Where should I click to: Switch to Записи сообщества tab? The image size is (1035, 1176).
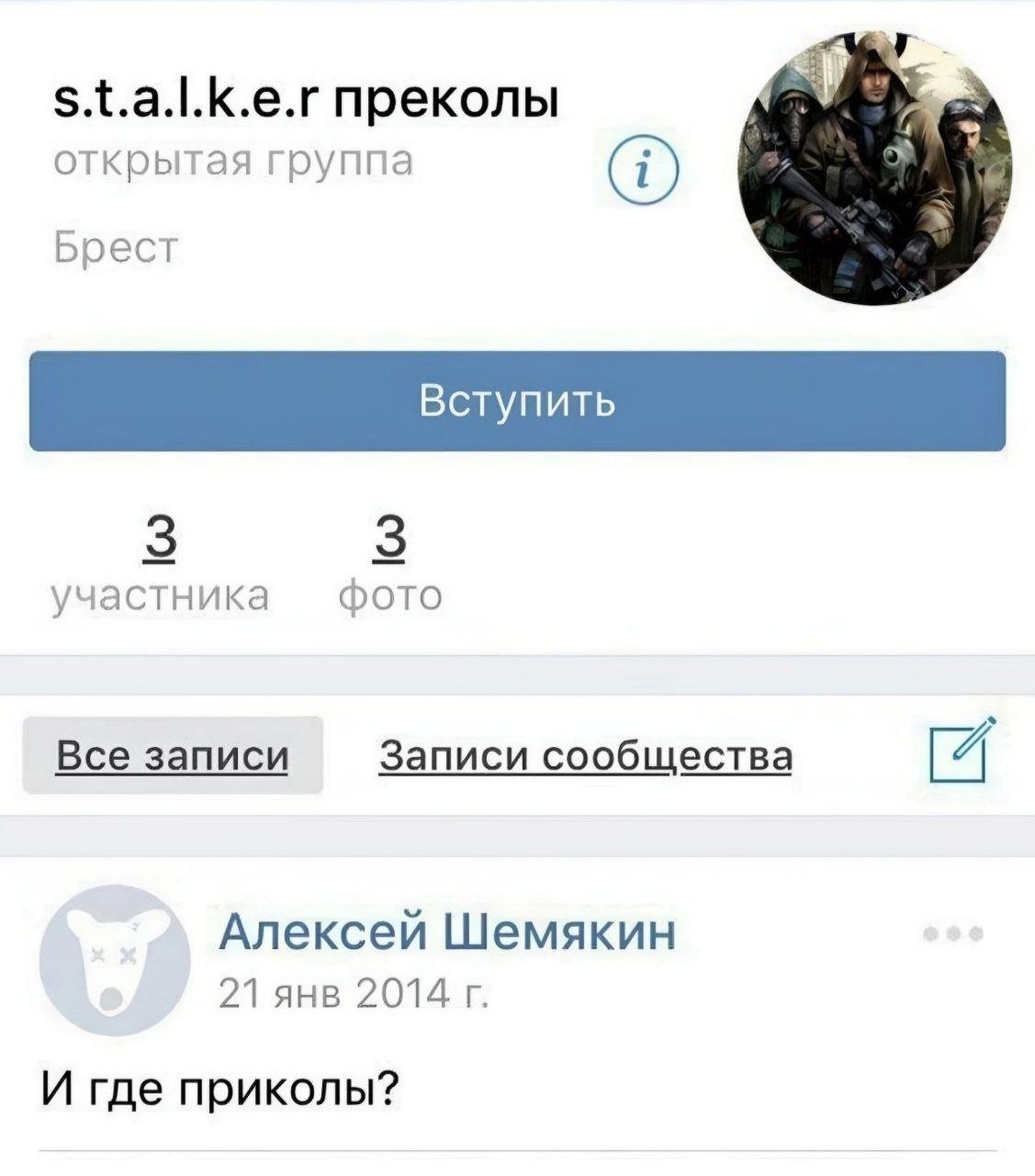coord(585,756)
